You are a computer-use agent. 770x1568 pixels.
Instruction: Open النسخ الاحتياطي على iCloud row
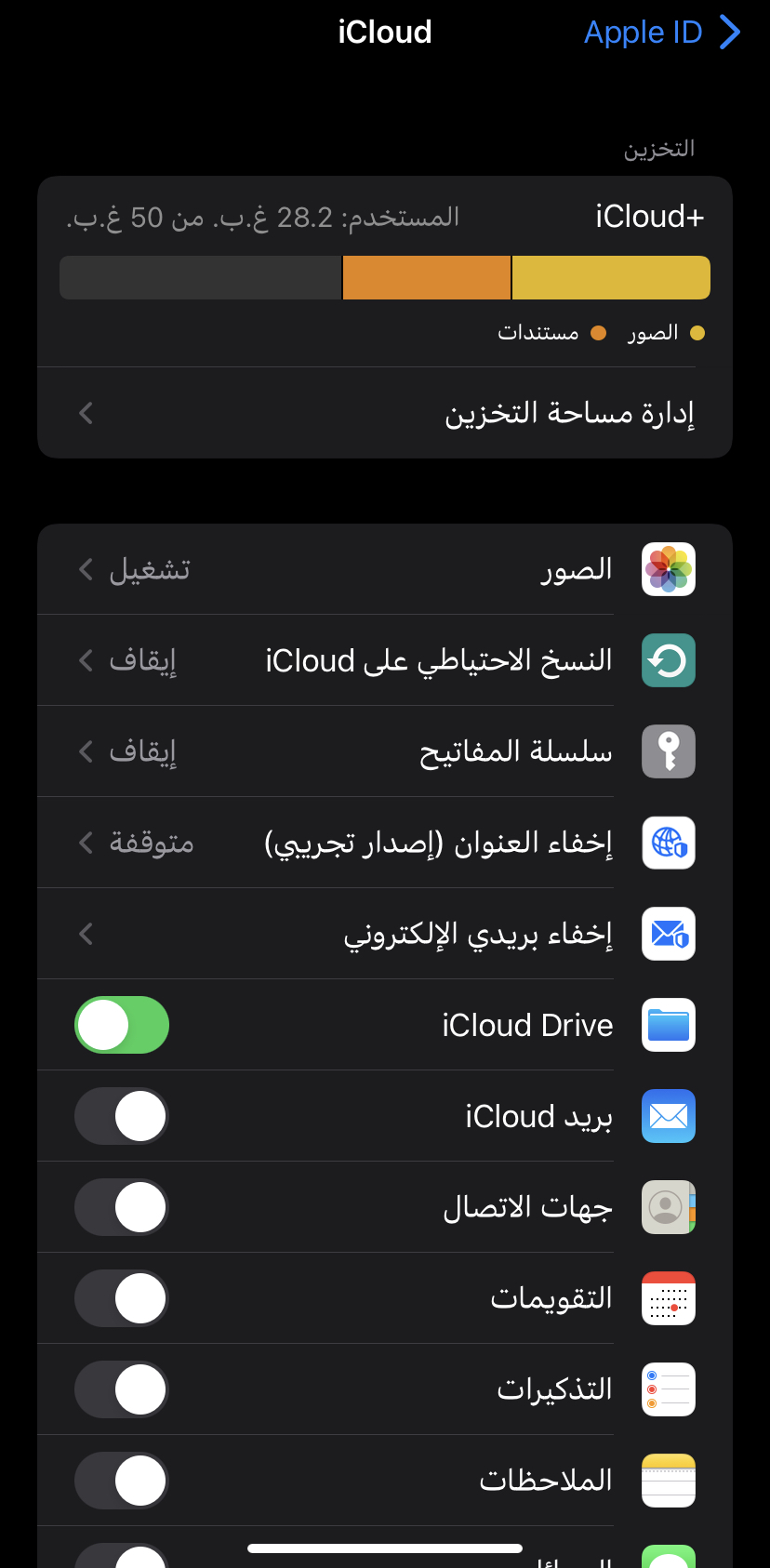(385, 660)
